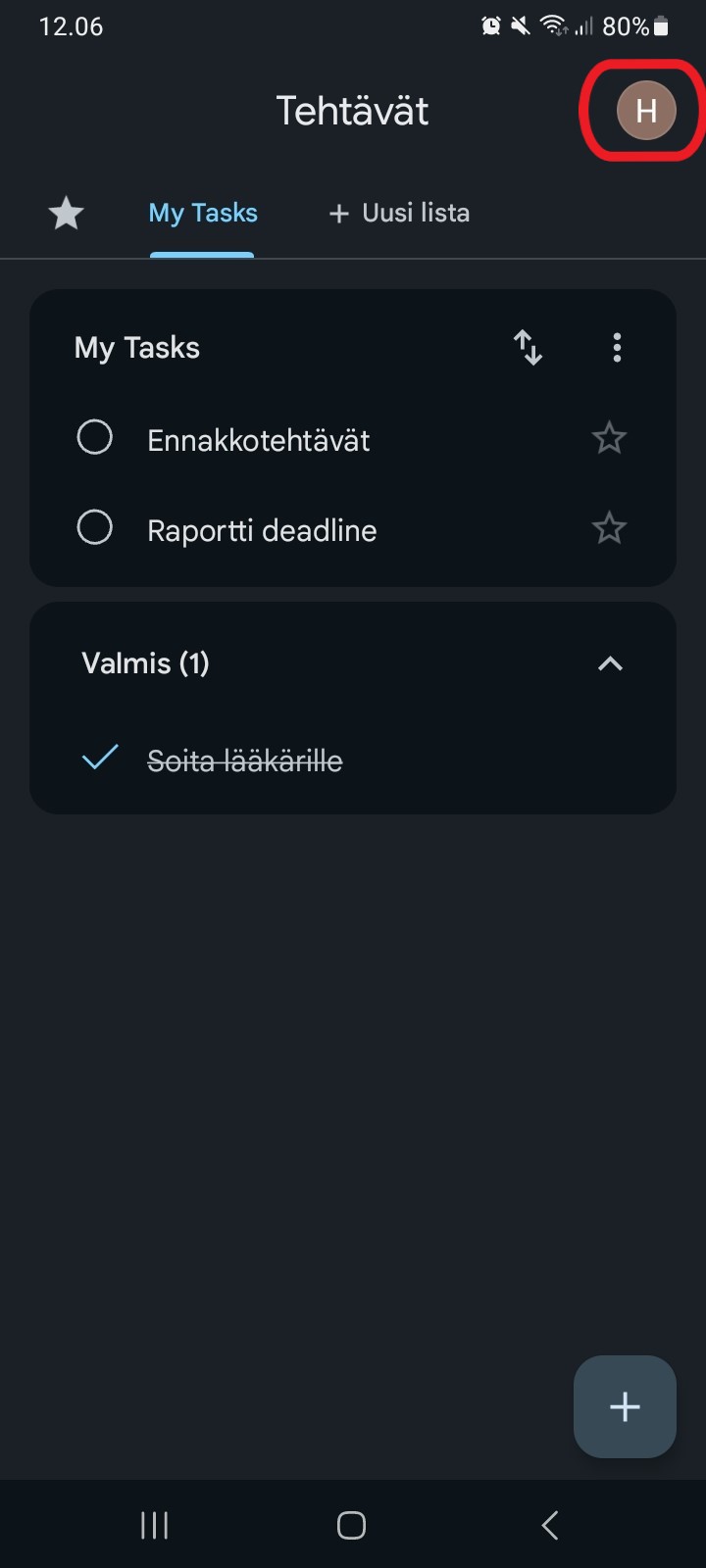Add a new task with the plus button
Image resolution: width=706 pixels, height=1568 pixels.
pos(625,1406)
